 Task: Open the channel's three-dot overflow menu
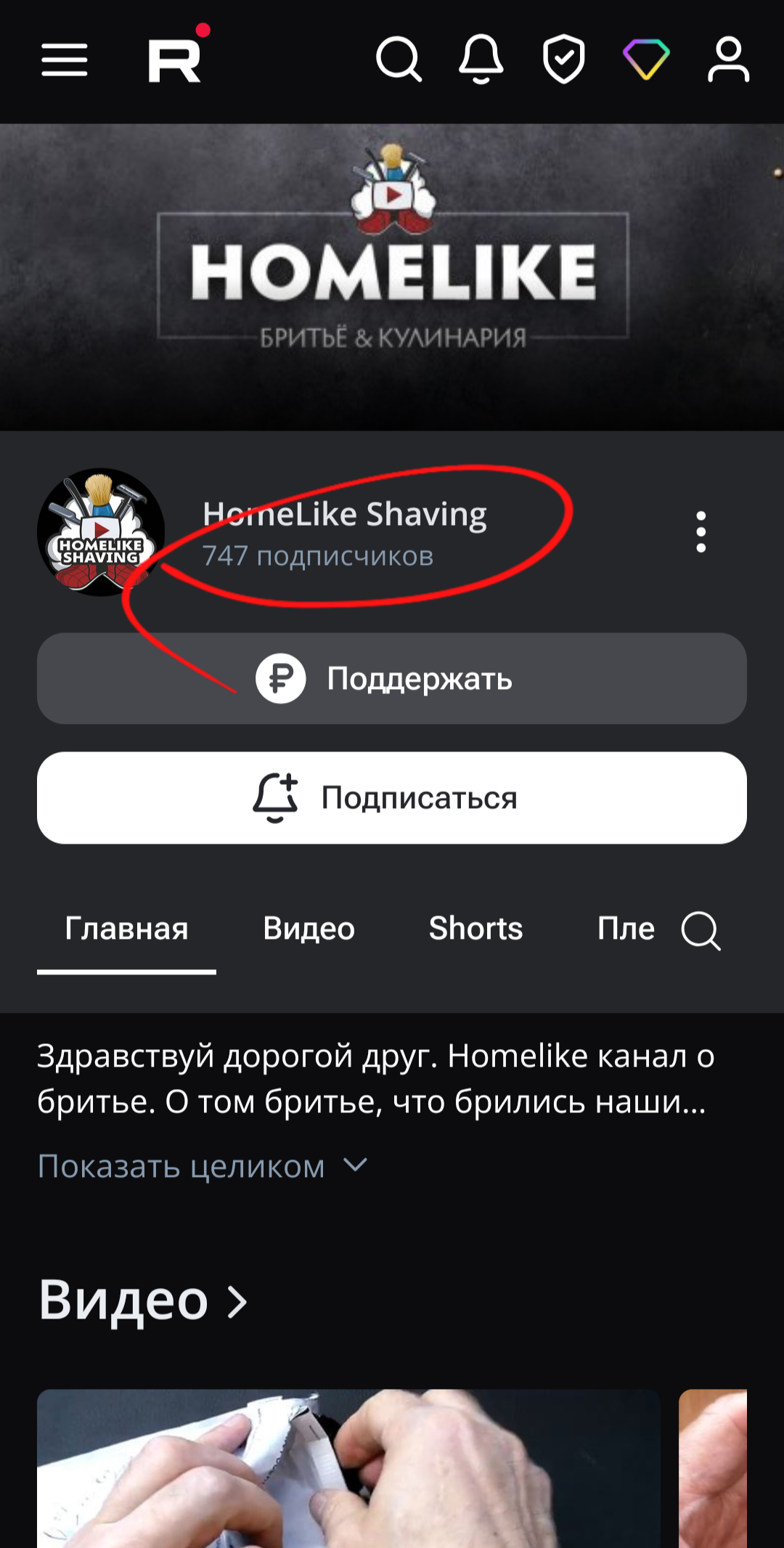click(701, 531)
